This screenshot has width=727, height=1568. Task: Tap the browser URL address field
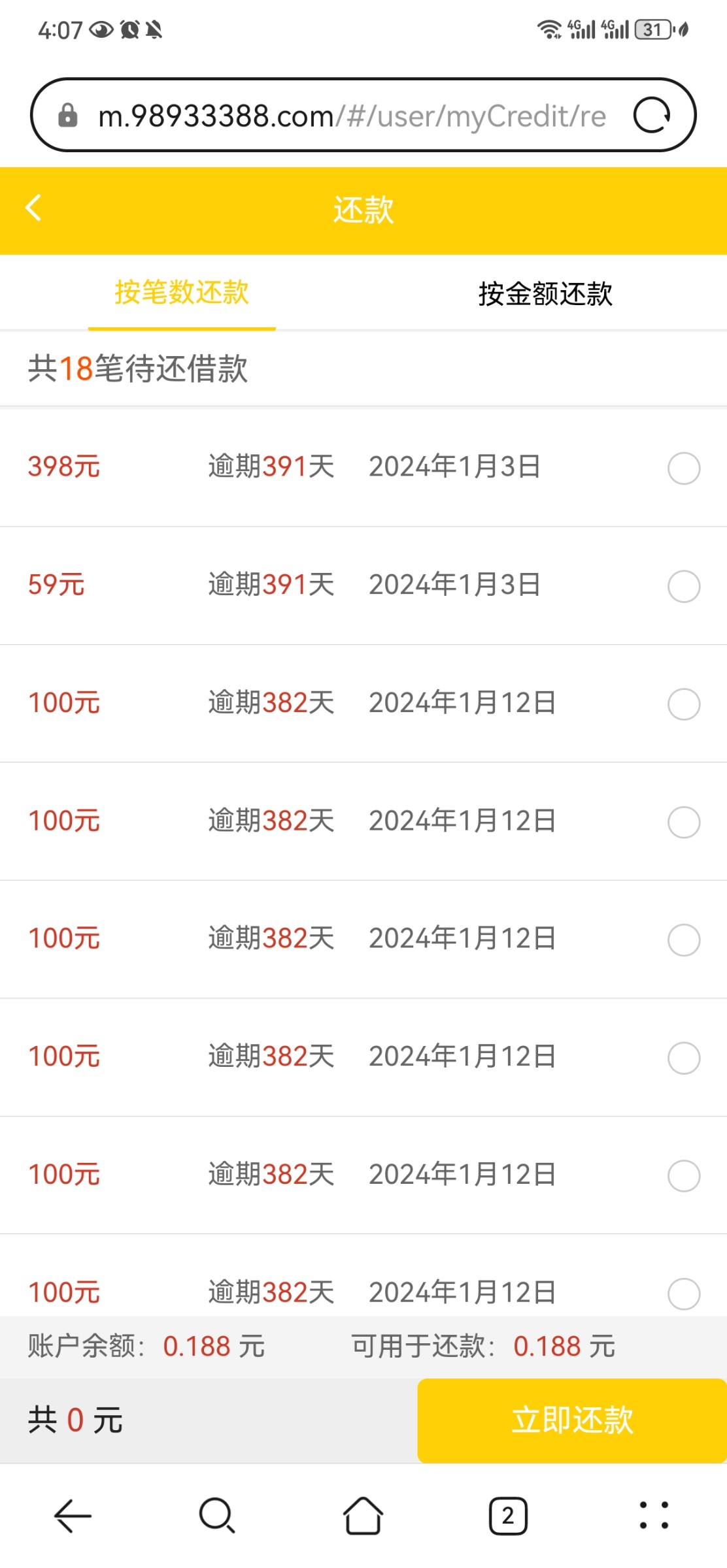point(352,116)
